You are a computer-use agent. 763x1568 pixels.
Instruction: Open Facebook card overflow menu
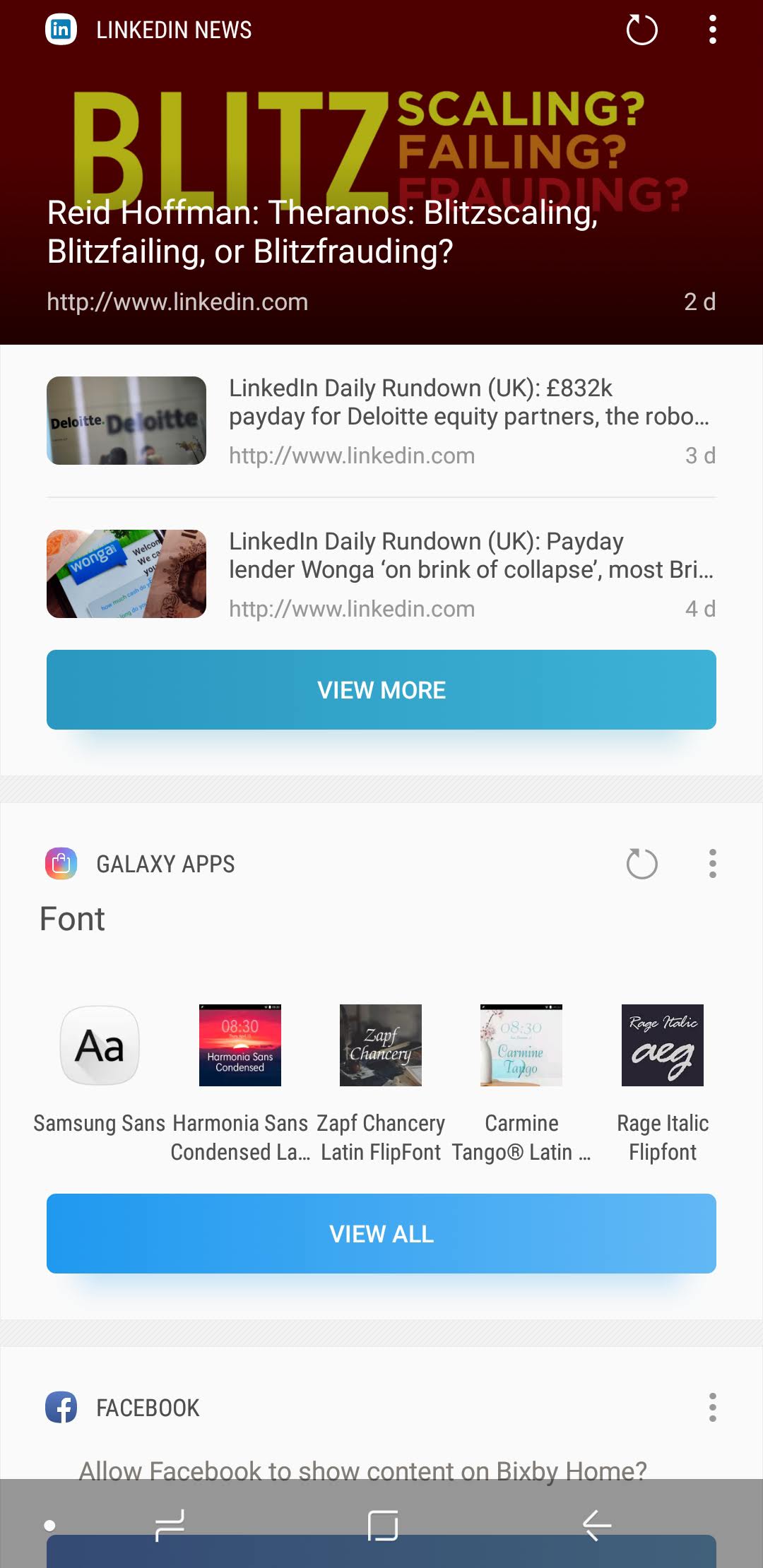pos(712,1408)
